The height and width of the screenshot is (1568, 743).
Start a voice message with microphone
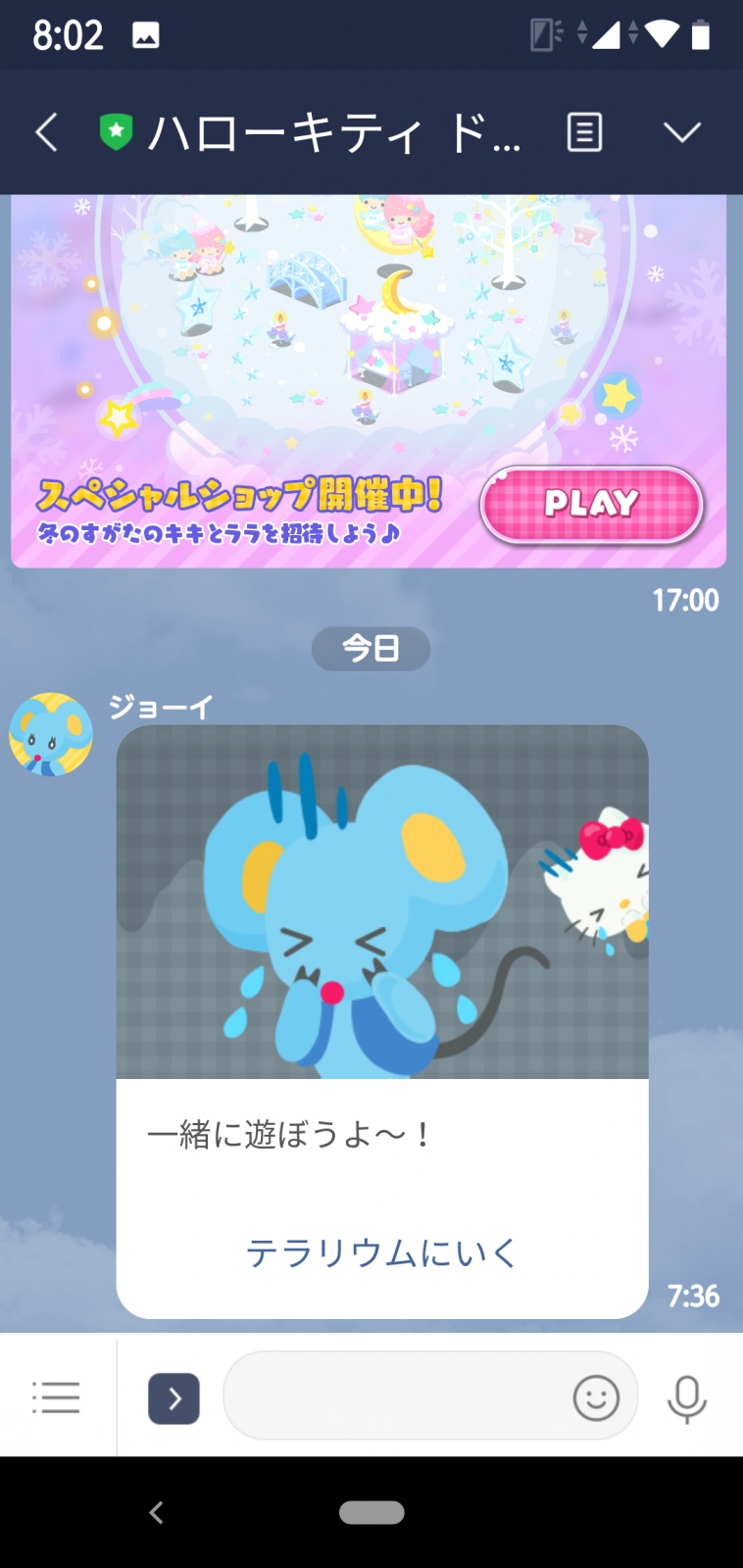click(687, 1398)
